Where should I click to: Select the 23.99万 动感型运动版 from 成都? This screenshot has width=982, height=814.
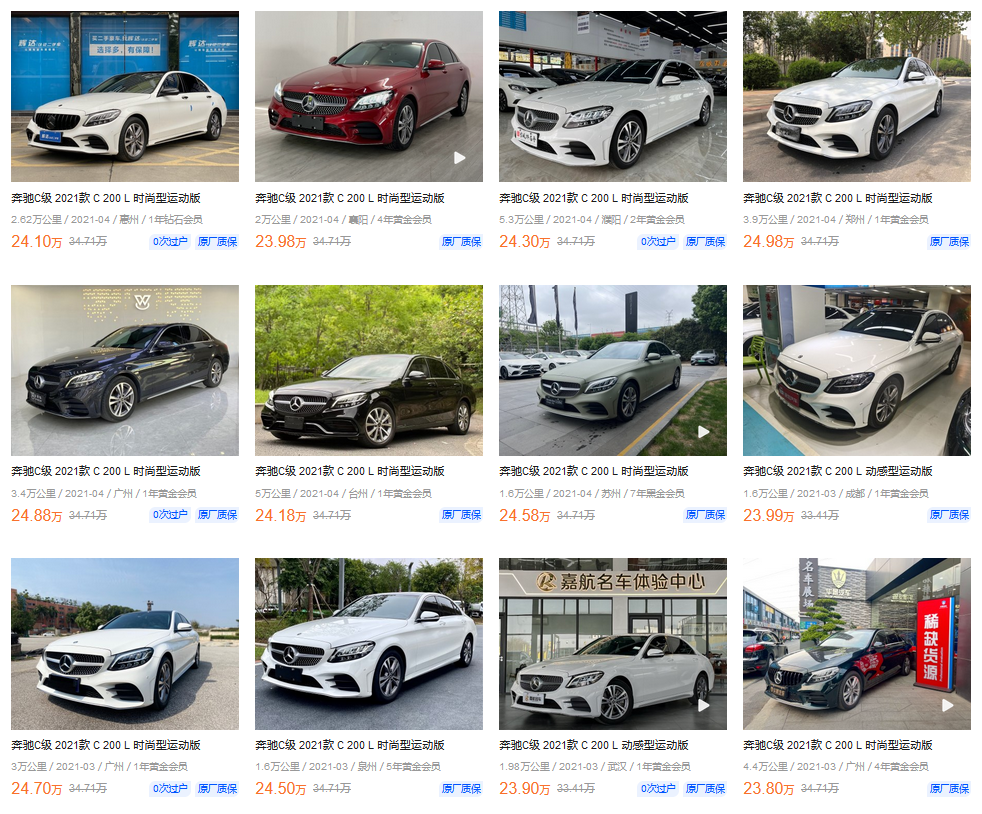click(x=856, y=370)
